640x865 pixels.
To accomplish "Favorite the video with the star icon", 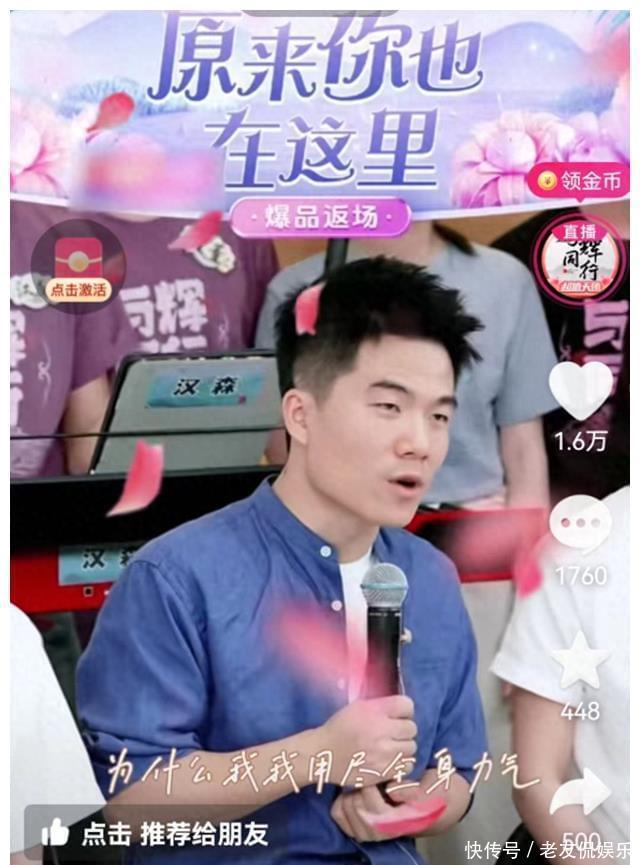I will coord(581,661).
